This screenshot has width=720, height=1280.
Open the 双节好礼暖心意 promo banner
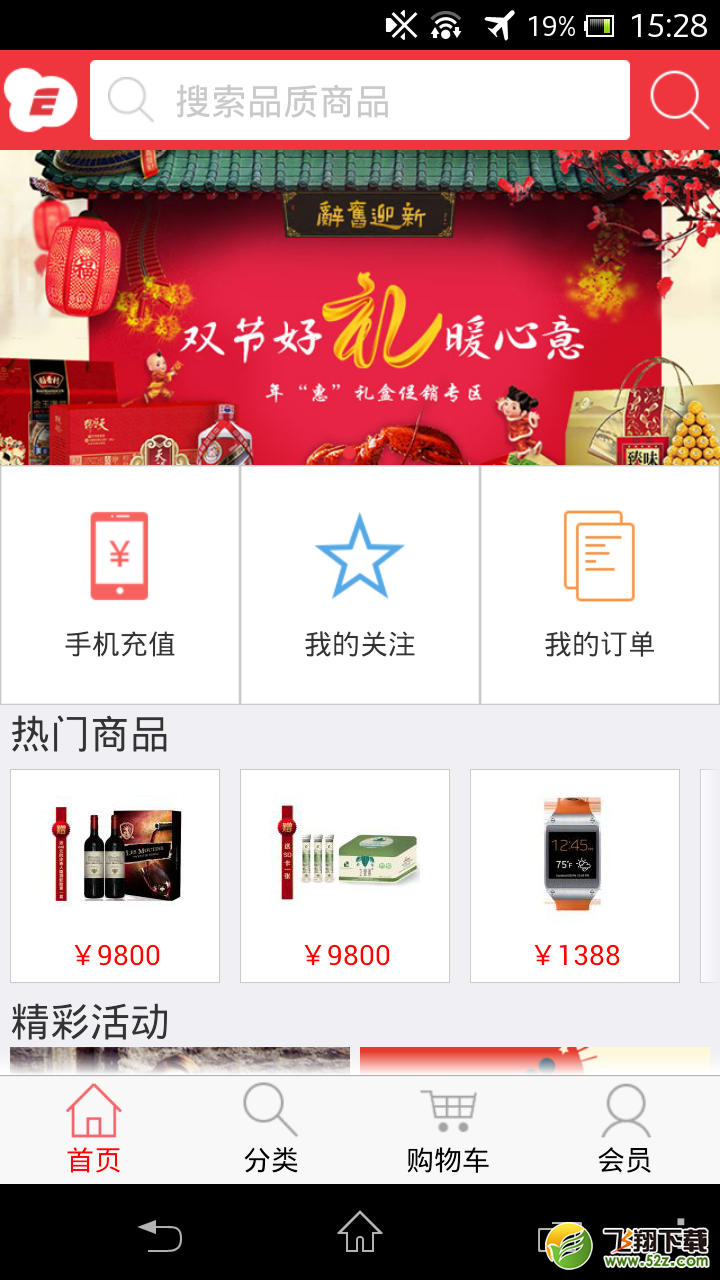pyautogui.click(x=360, y=308)
